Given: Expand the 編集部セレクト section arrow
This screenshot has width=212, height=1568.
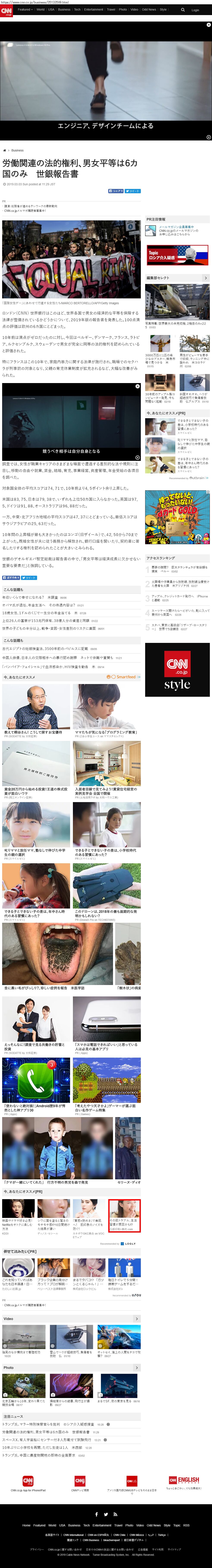Looking at the screenshot, I should (206, 277).
